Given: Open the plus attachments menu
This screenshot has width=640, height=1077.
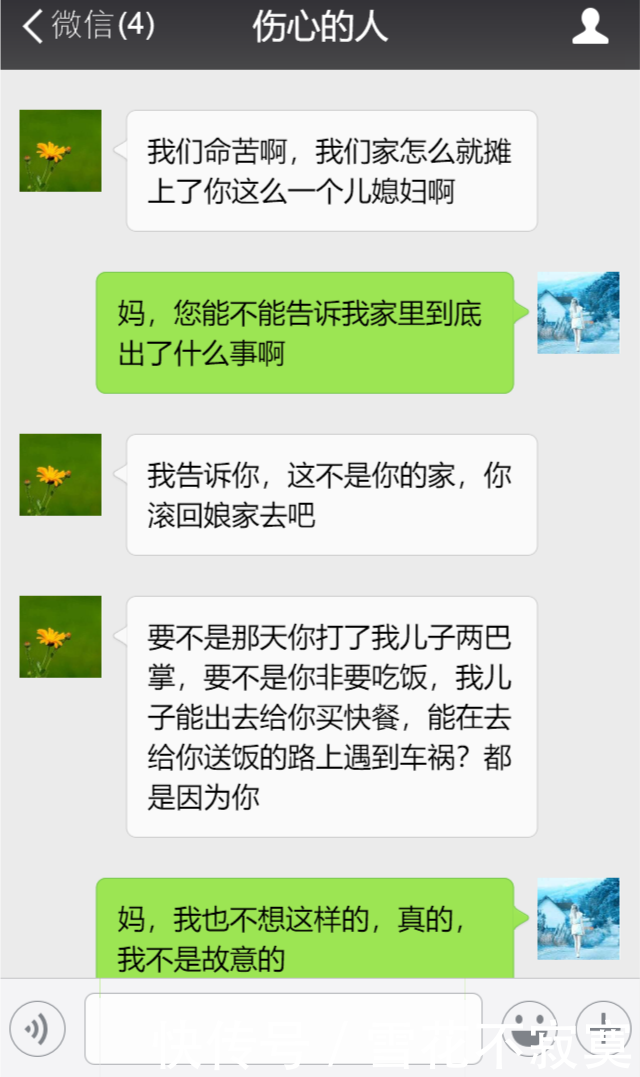Looking at the screenshot, I should coord(604,1029).
